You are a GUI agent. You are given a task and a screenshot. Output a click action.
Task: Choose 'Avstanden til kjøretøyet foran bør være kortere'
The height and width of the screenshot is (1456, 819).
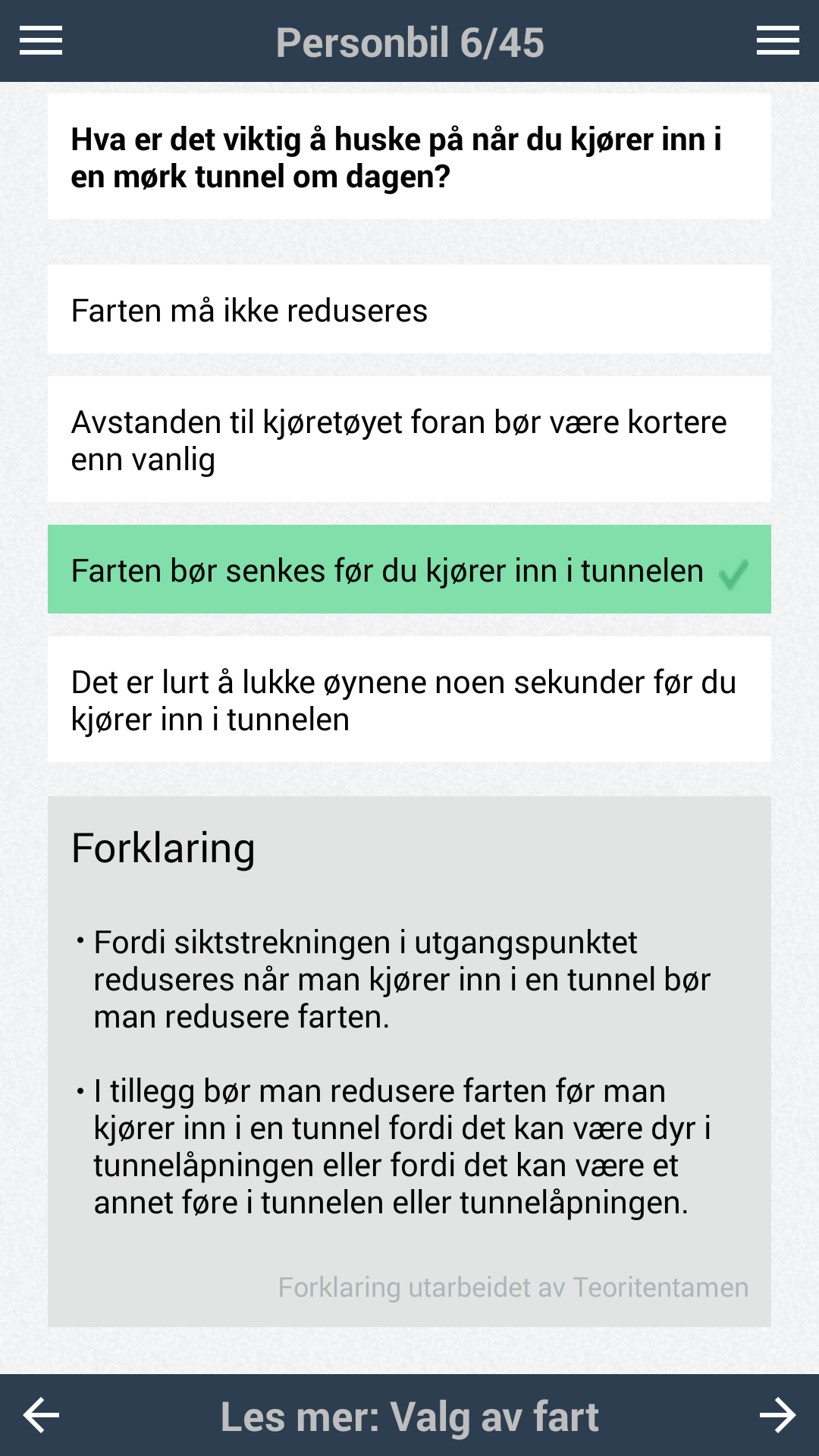pos(409,439)
